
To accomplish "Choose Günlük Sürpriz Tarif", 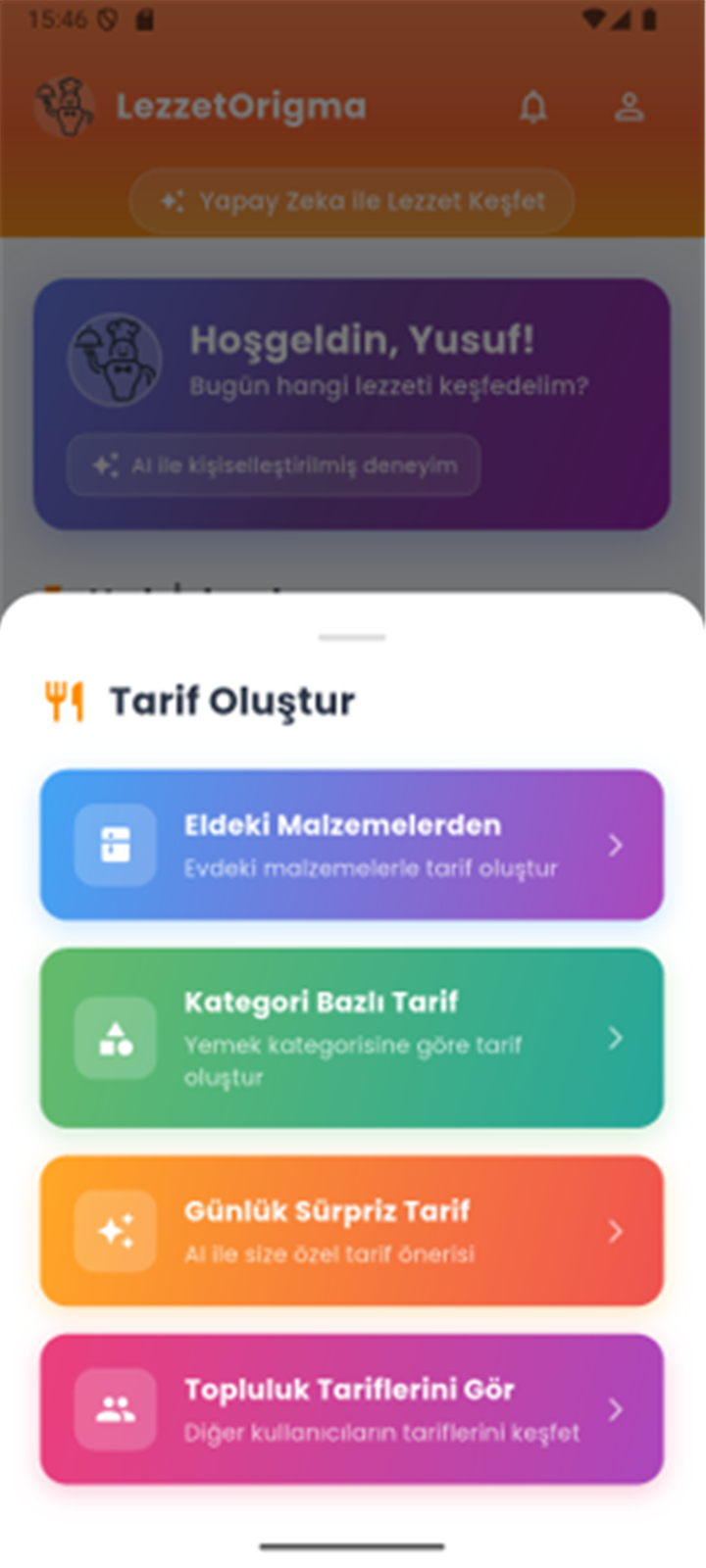I will point(352,1231).
